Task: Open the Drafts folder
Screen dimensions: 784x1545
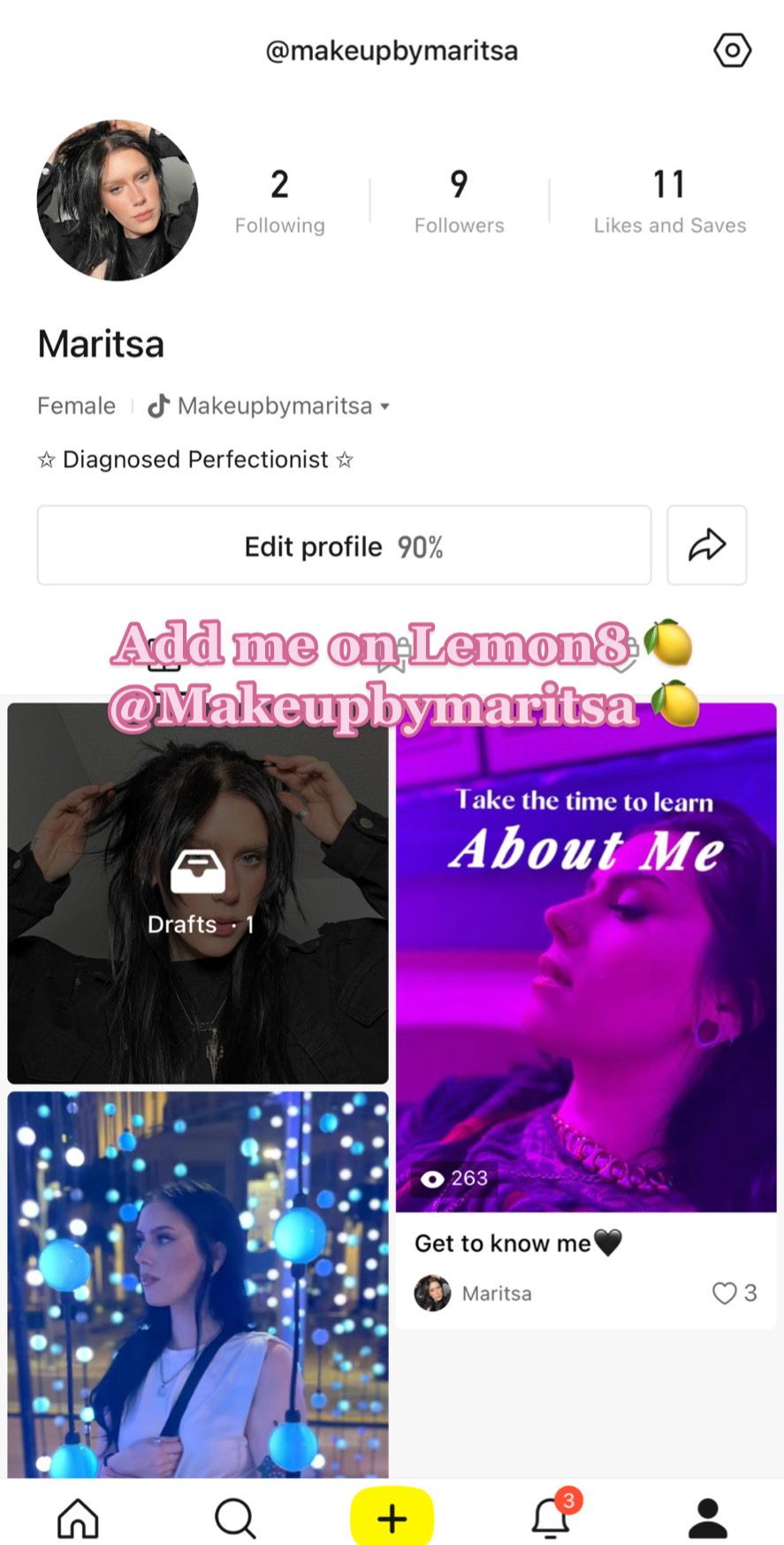Action: pos(198,893)
